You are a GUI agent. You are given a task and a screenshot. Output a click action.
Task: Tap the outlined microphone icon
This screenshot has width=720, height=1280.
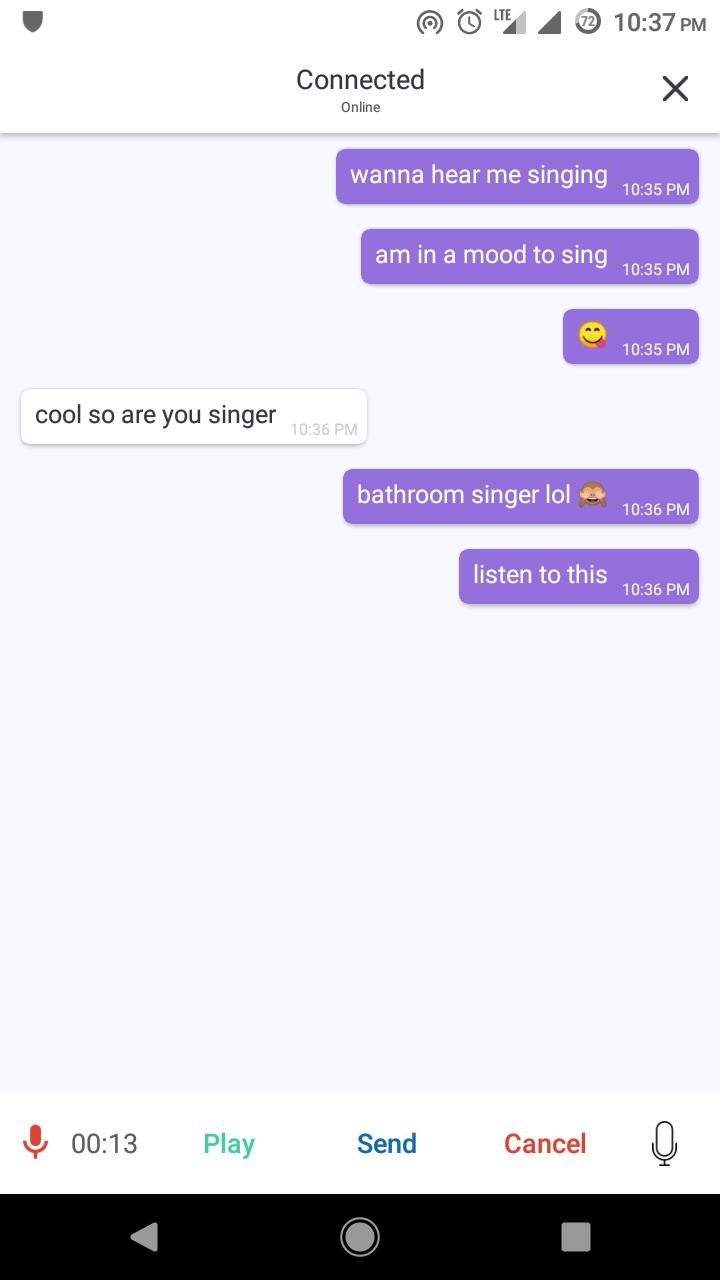coord(664,1143)
